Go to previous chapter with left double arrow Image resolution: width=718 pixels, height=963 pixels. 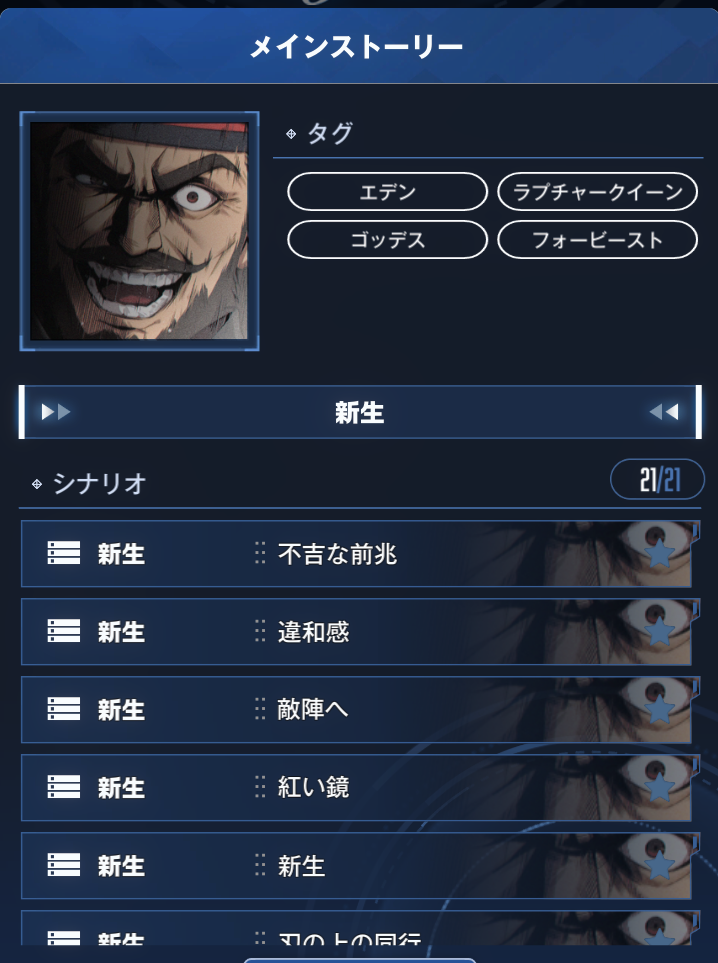pyautogui.click(x=56, y=412)
